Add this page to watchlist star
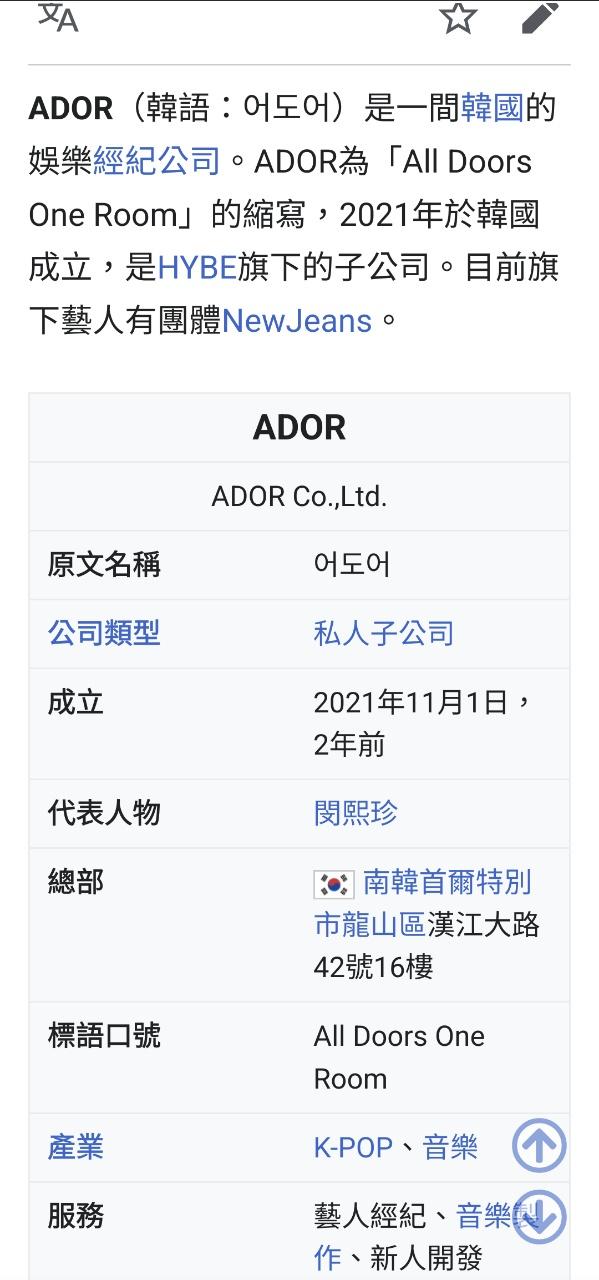599x1280 pixels. pyautogui.click(x=459, y=17)
